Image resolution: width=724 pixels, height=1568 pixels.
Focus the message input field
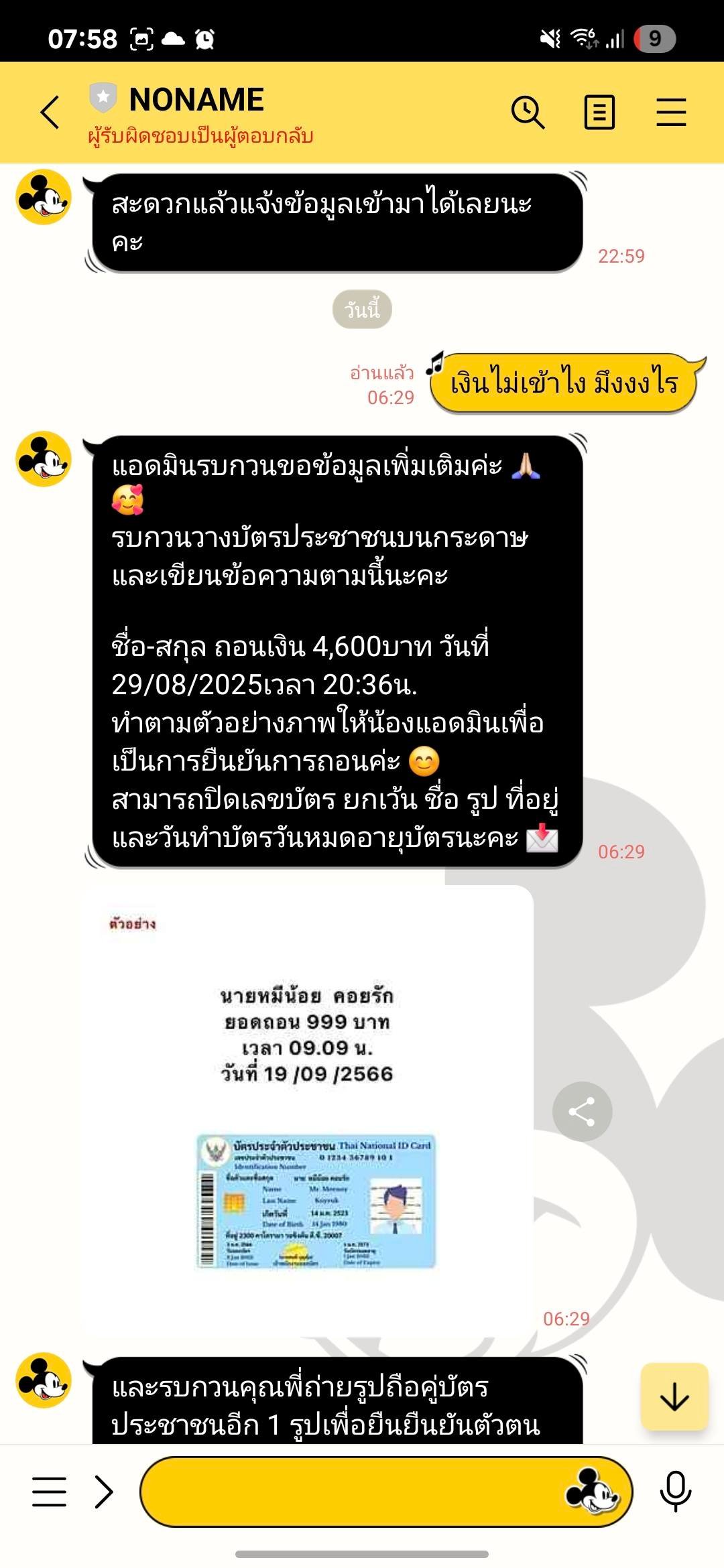349,1492
